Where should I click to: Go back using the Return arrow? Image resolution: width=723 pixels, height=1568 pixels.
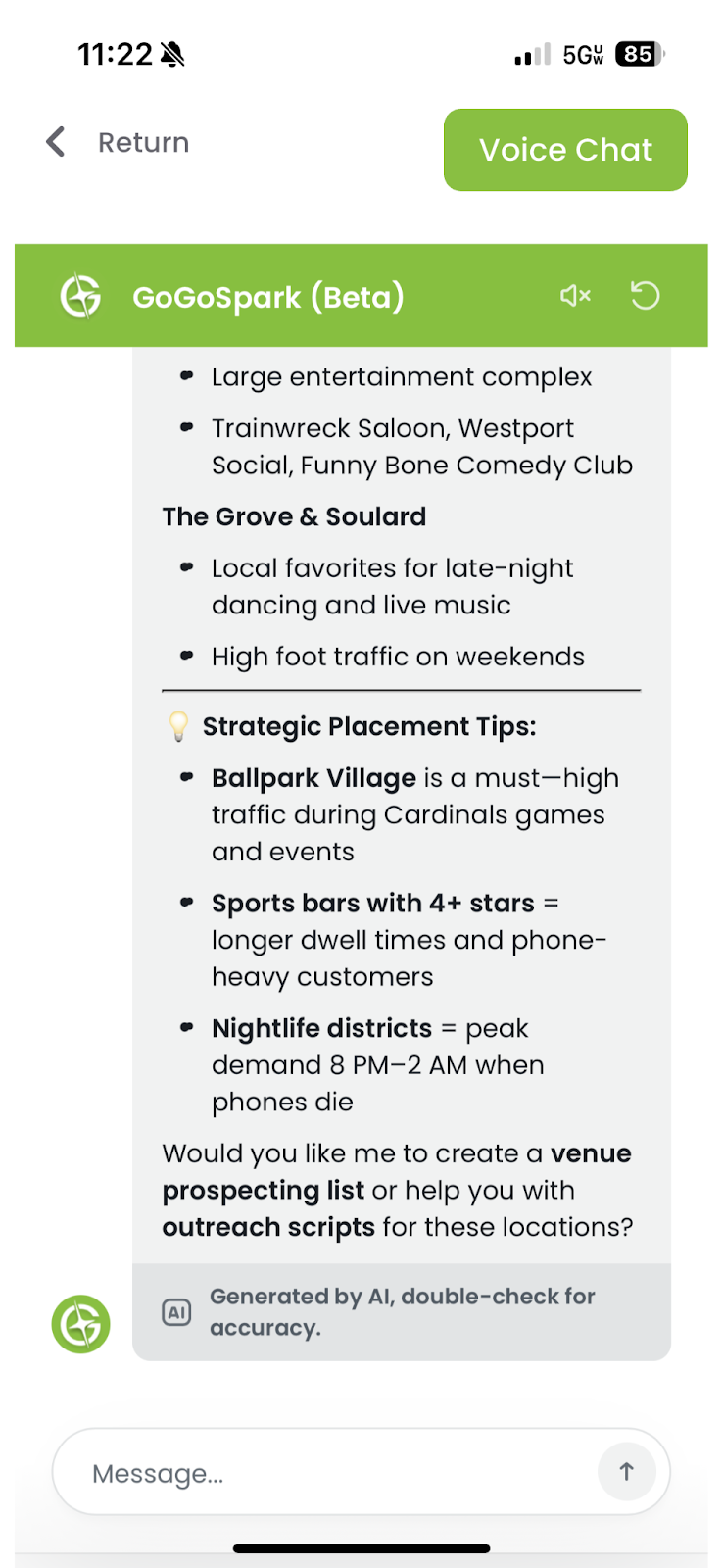point(56,142)
